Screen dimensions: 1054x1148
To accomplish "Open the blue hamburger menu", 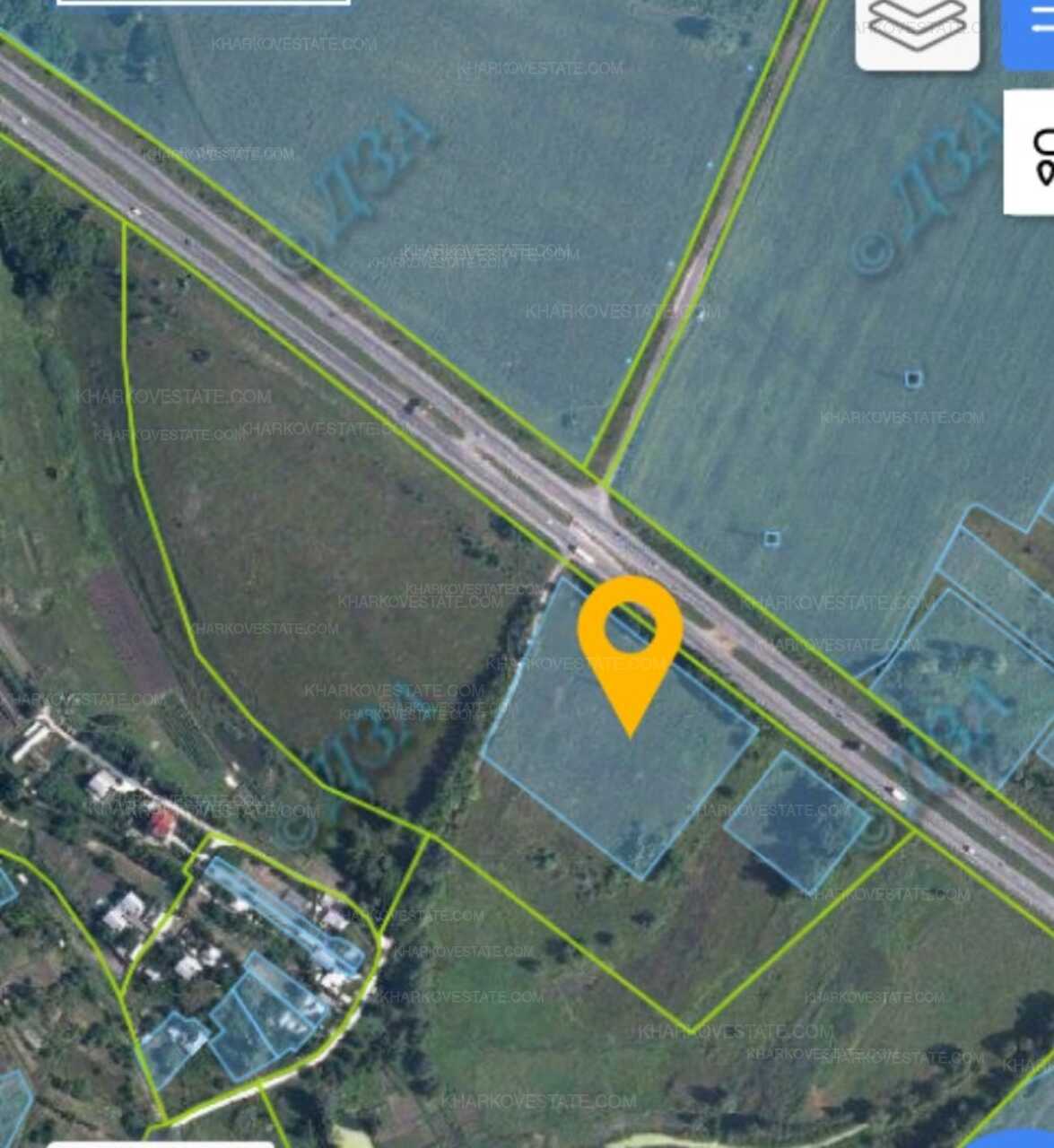I will coord(1033,30).
